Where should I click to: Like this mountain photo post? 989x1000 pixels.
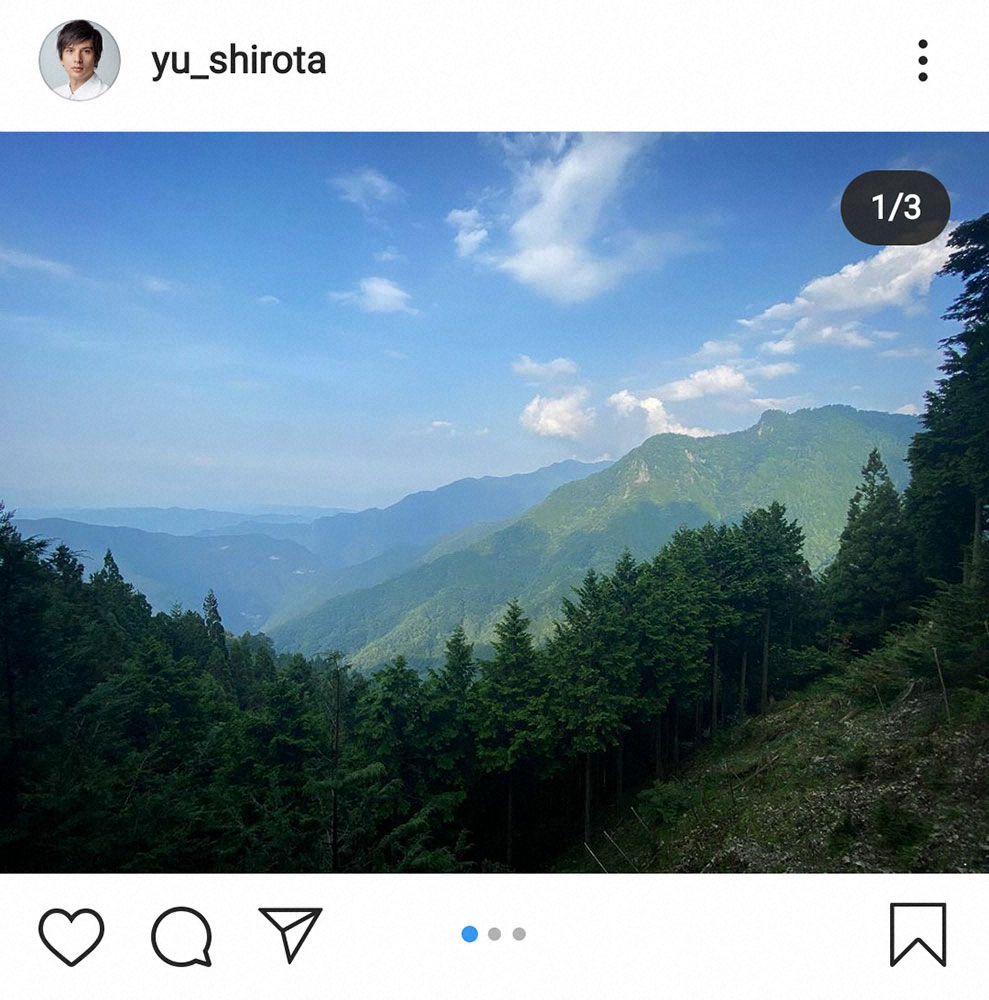point(71,936)
